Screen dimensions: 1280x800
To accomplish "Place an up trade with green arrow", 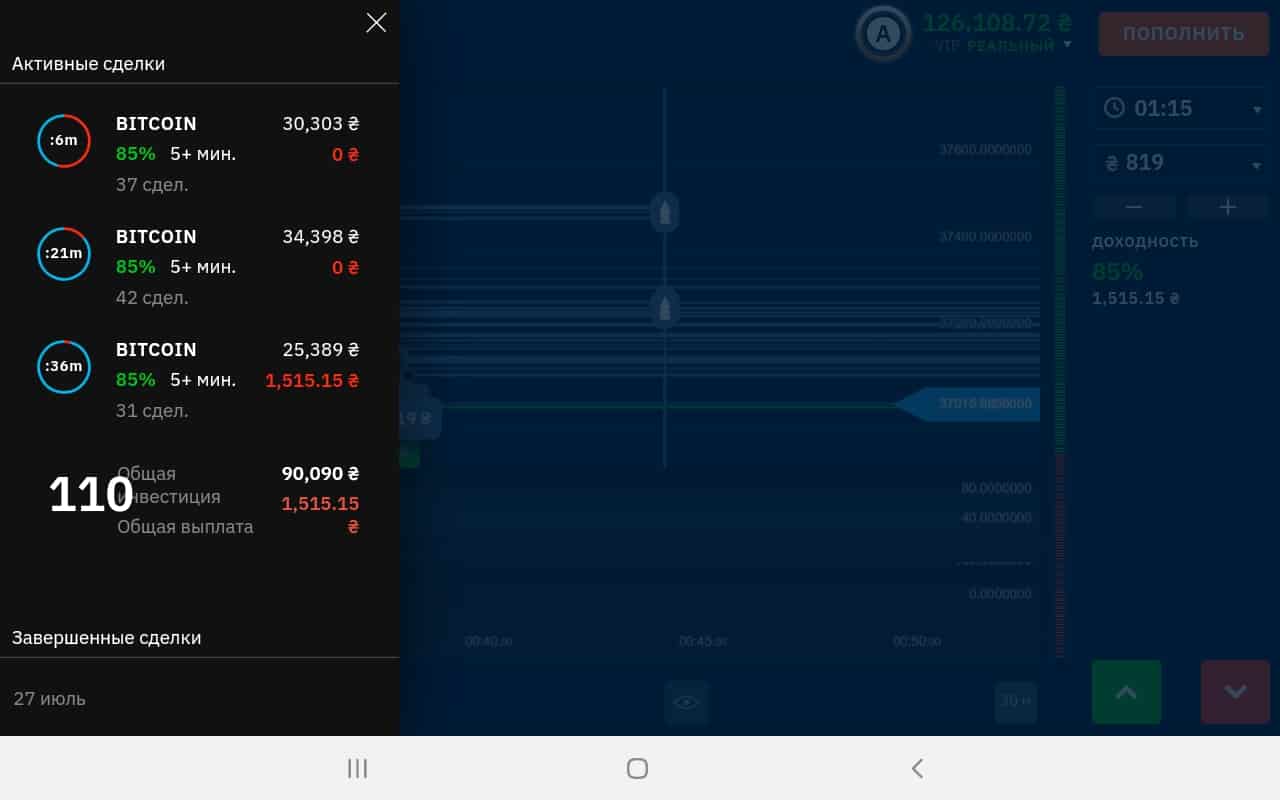I will [x=1126, y=692].
